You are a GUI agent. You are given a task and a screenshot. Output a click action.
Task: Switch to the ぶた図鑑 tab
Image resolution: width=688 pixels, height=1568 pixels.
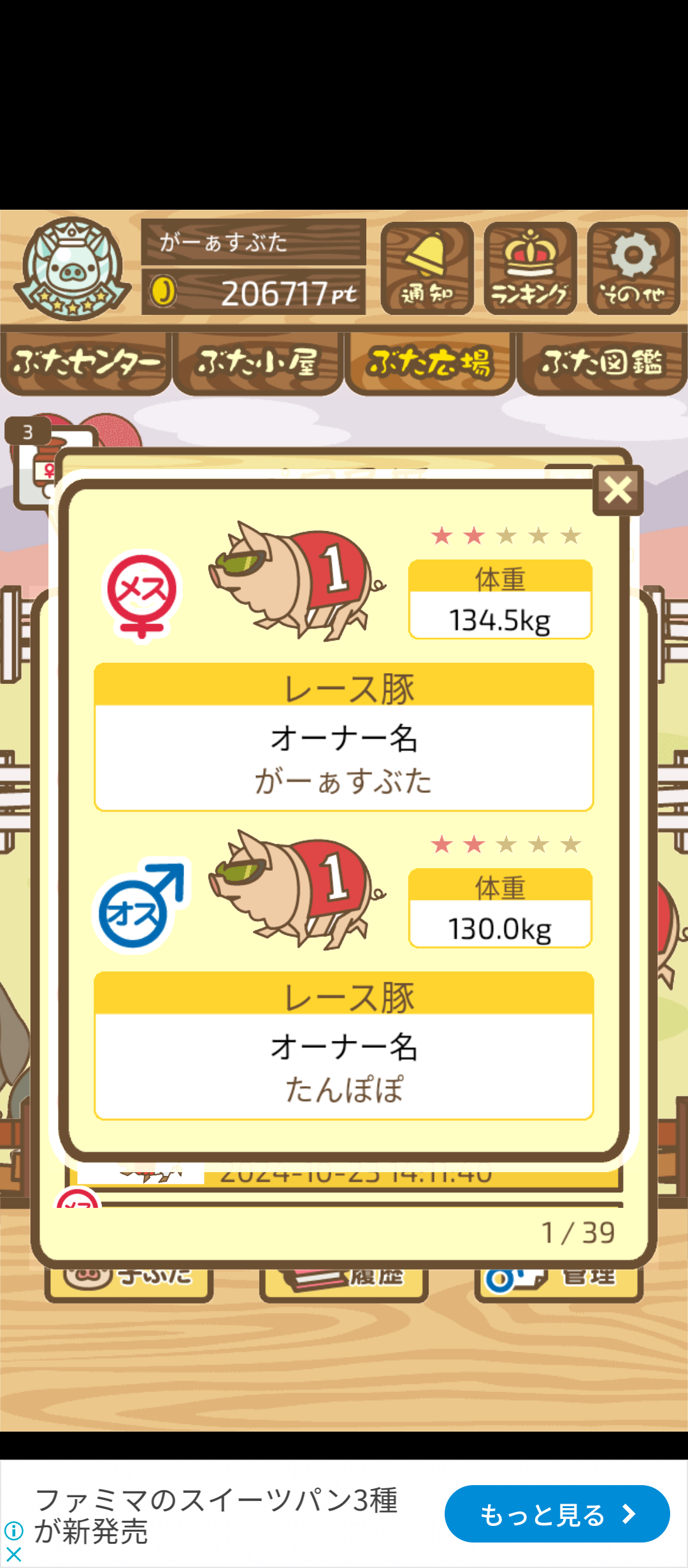[x=602, y=362]
